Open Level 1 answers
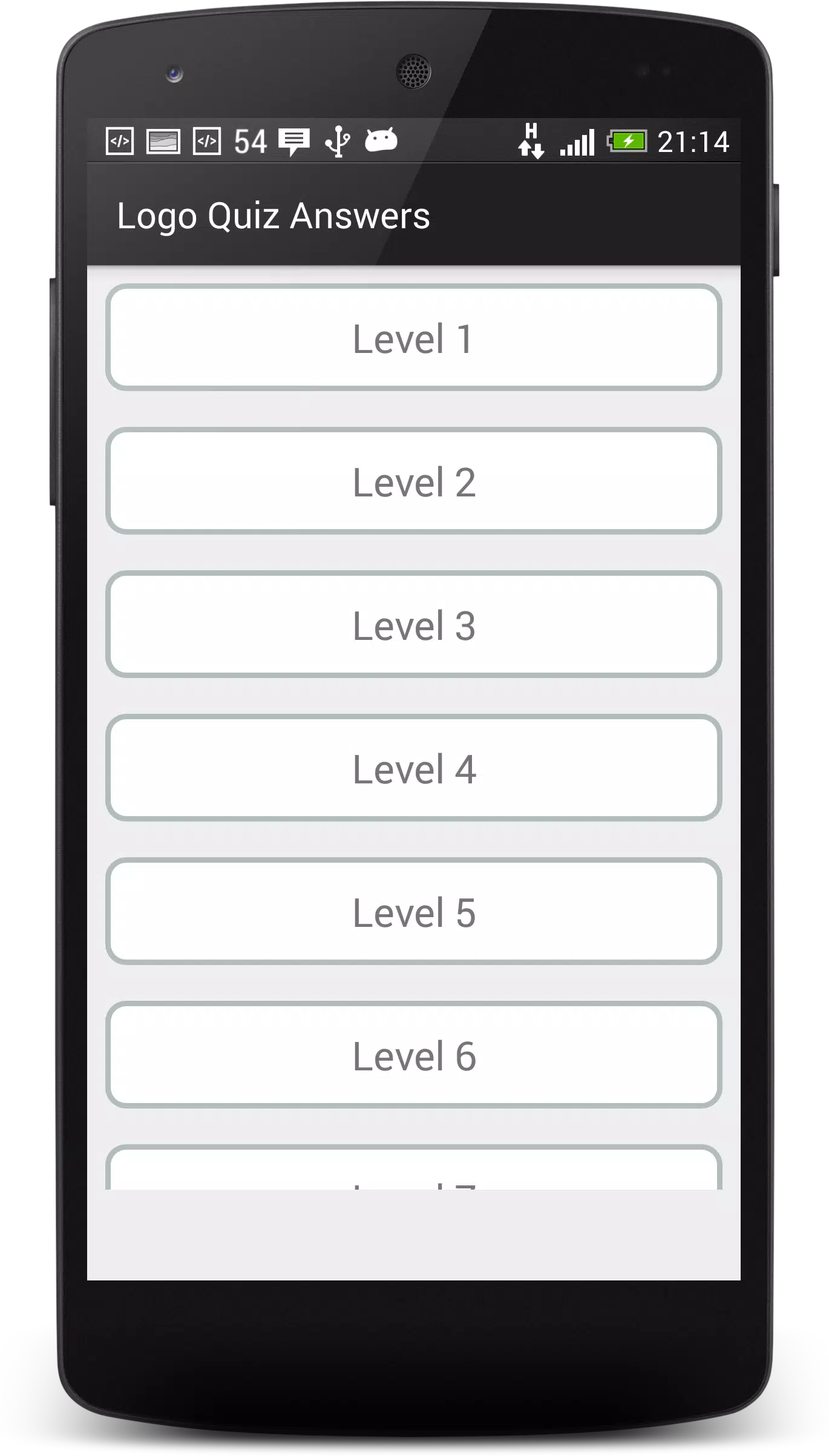This screenshot has width=829, height=1456. [x=413, y=340]
